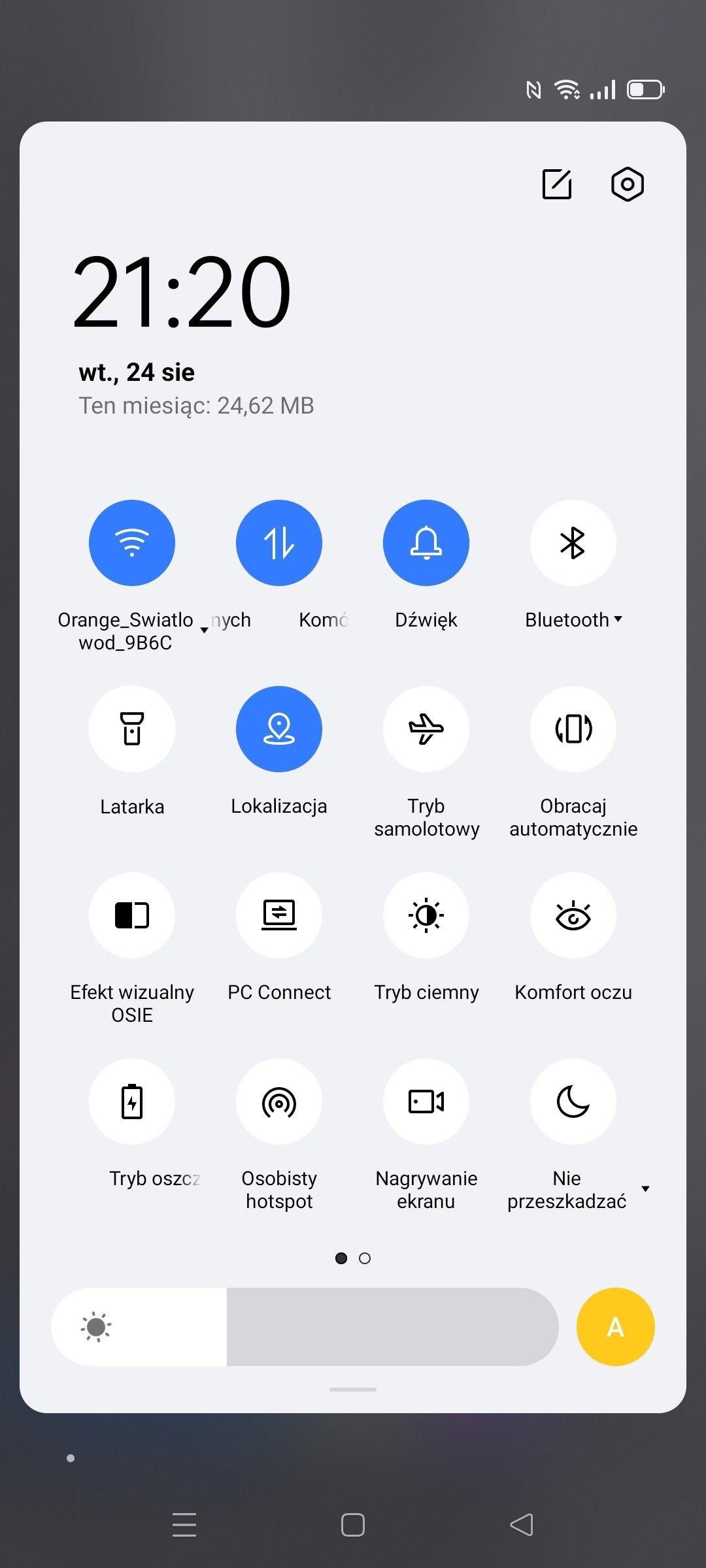
Task: Turn off the Wi-Fi tile
Action: tap(132, 543)
